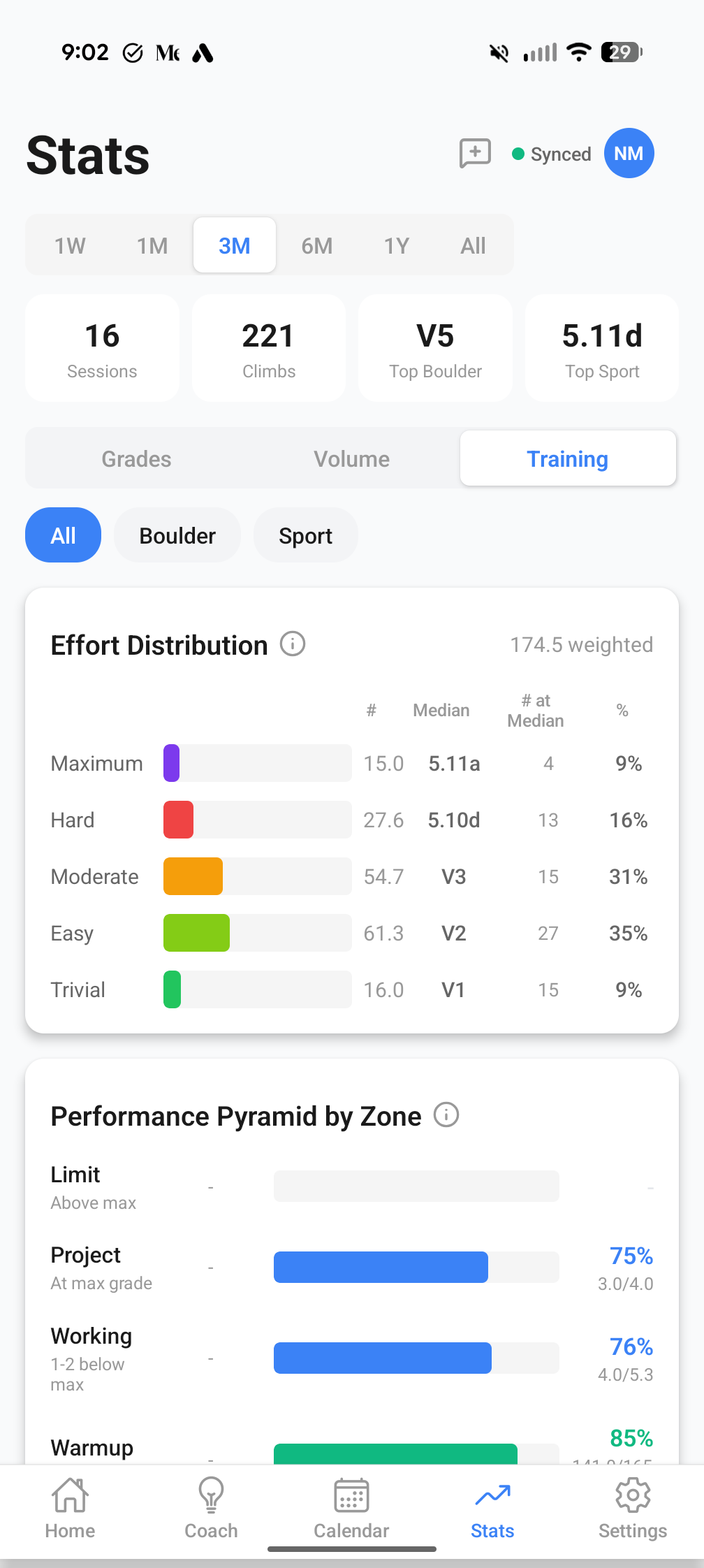Switch to the Grades tab
Image resolution: width=704 pixels, height=1568 pixels.
[x=136, y=458]
